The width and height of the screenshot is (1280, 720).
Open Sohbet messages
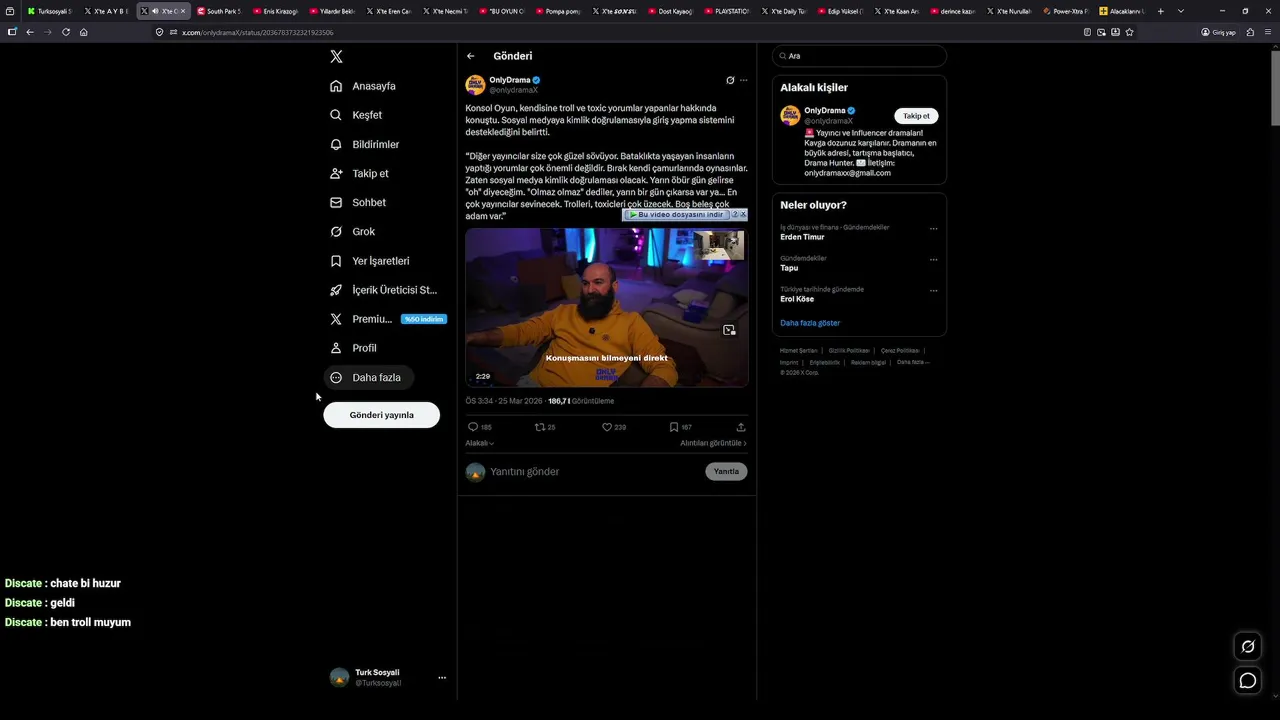[358, 202]
